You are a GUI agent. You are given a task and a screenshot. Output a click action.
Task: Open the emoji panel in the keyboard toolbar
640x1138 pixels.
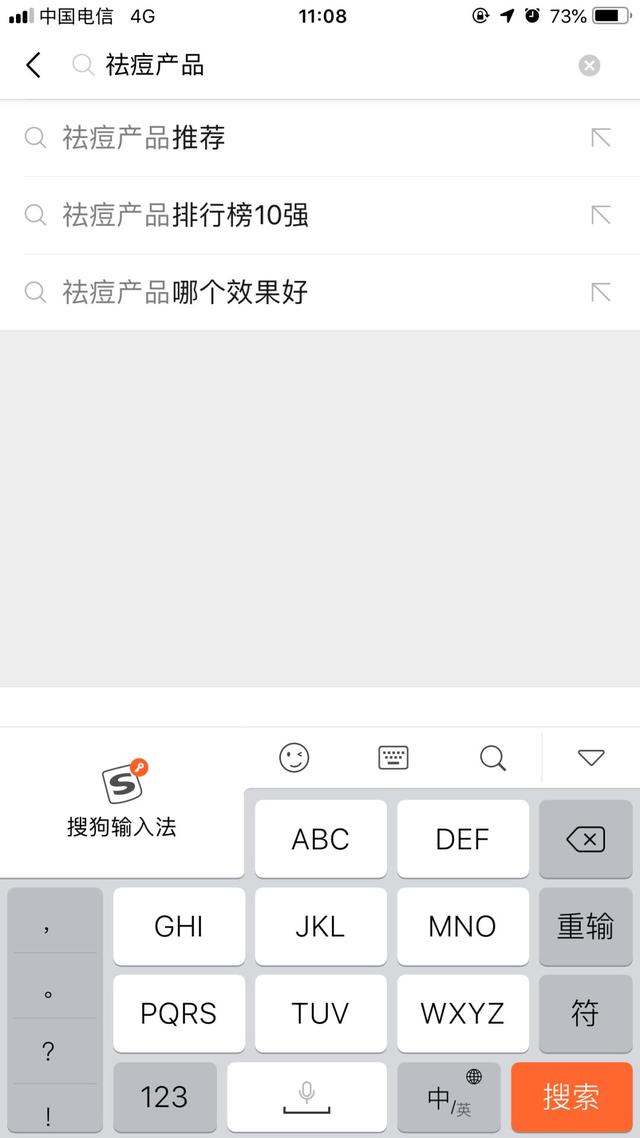click(x=294, y=758)
